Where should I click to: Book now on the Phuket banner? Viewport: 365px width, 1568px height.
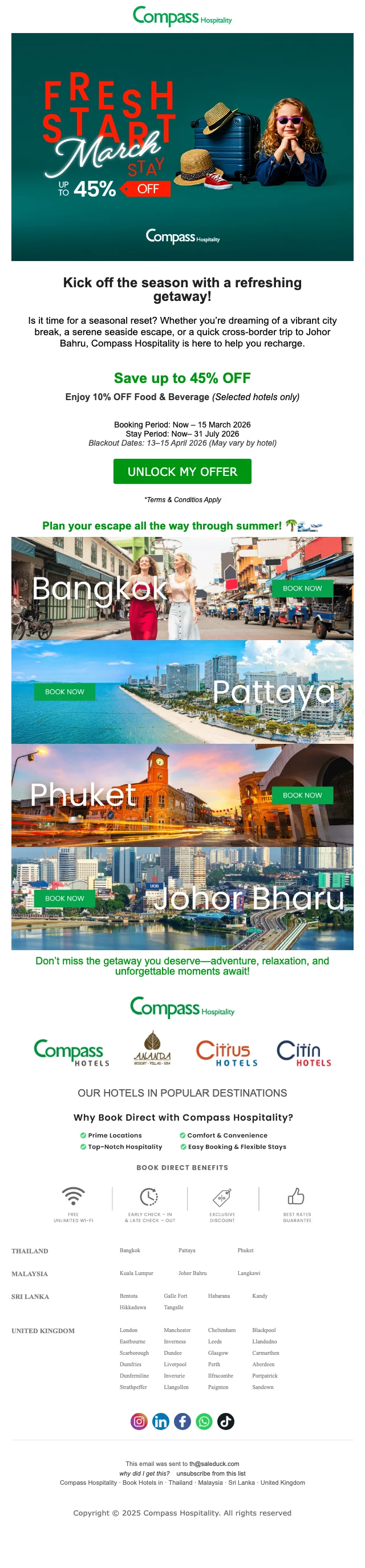coord(302,795)
